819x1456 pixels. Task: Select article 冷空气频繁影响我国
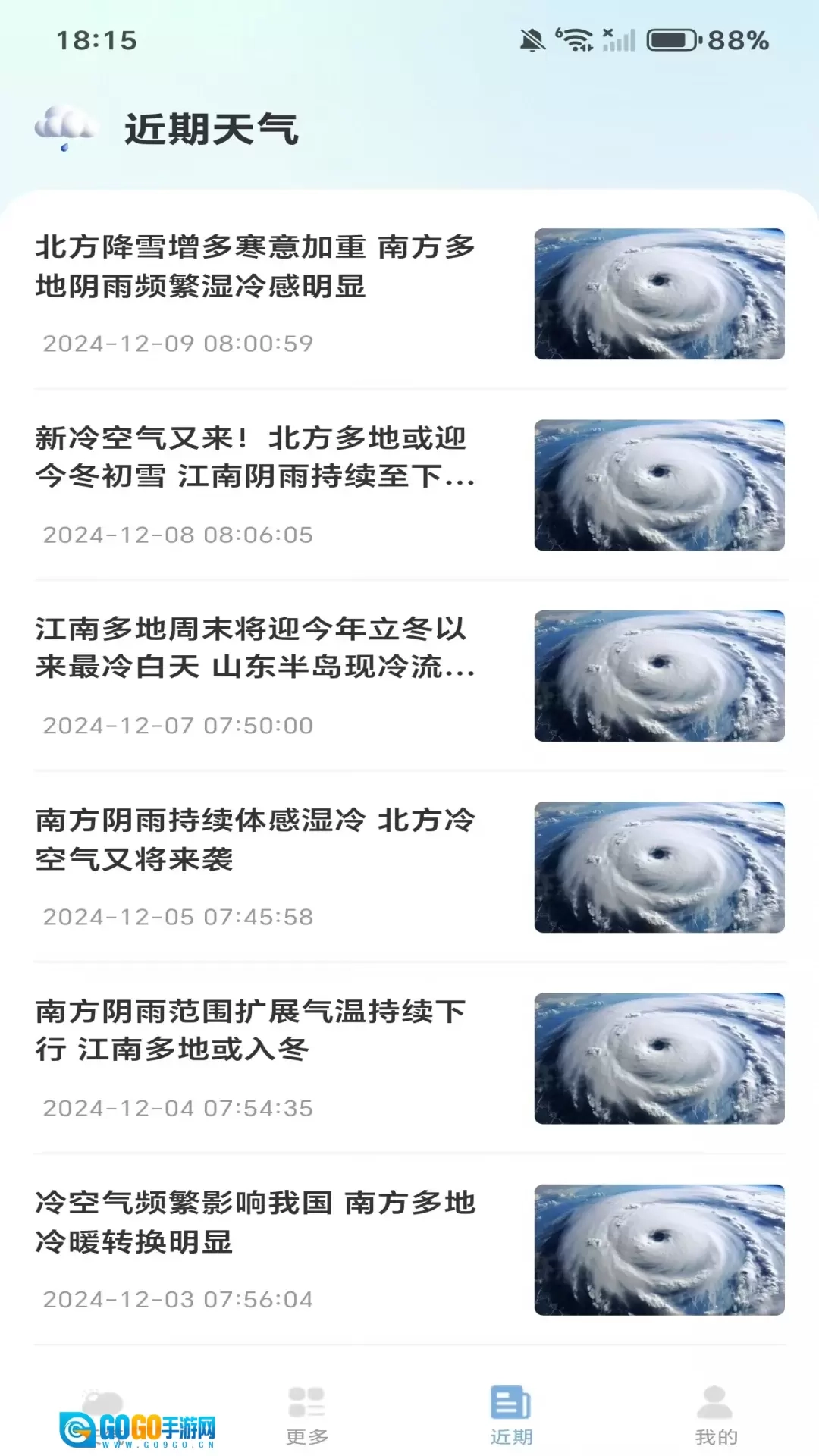[256, 1222]
